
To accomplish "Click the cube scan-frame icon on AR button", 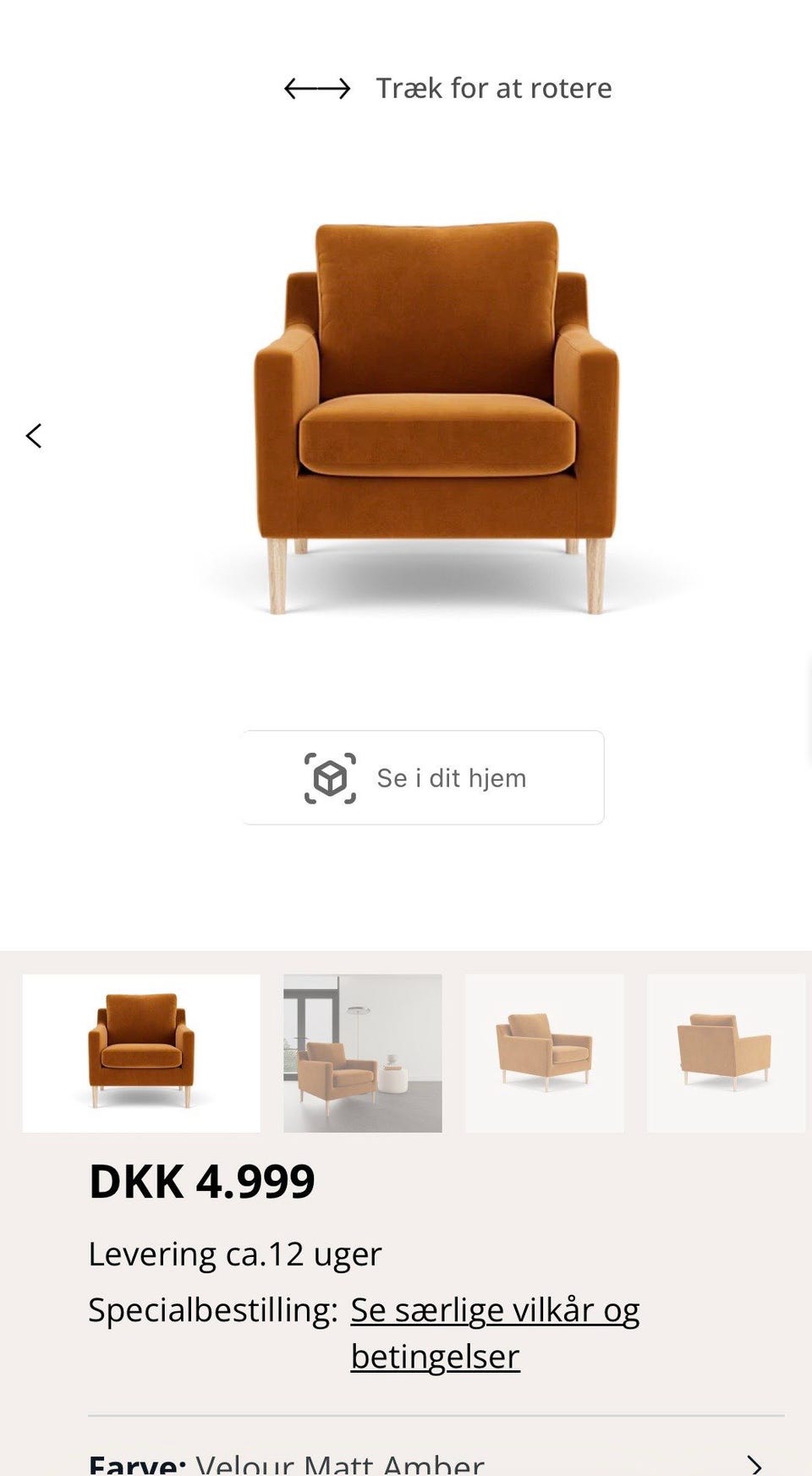I will point(329,776).
